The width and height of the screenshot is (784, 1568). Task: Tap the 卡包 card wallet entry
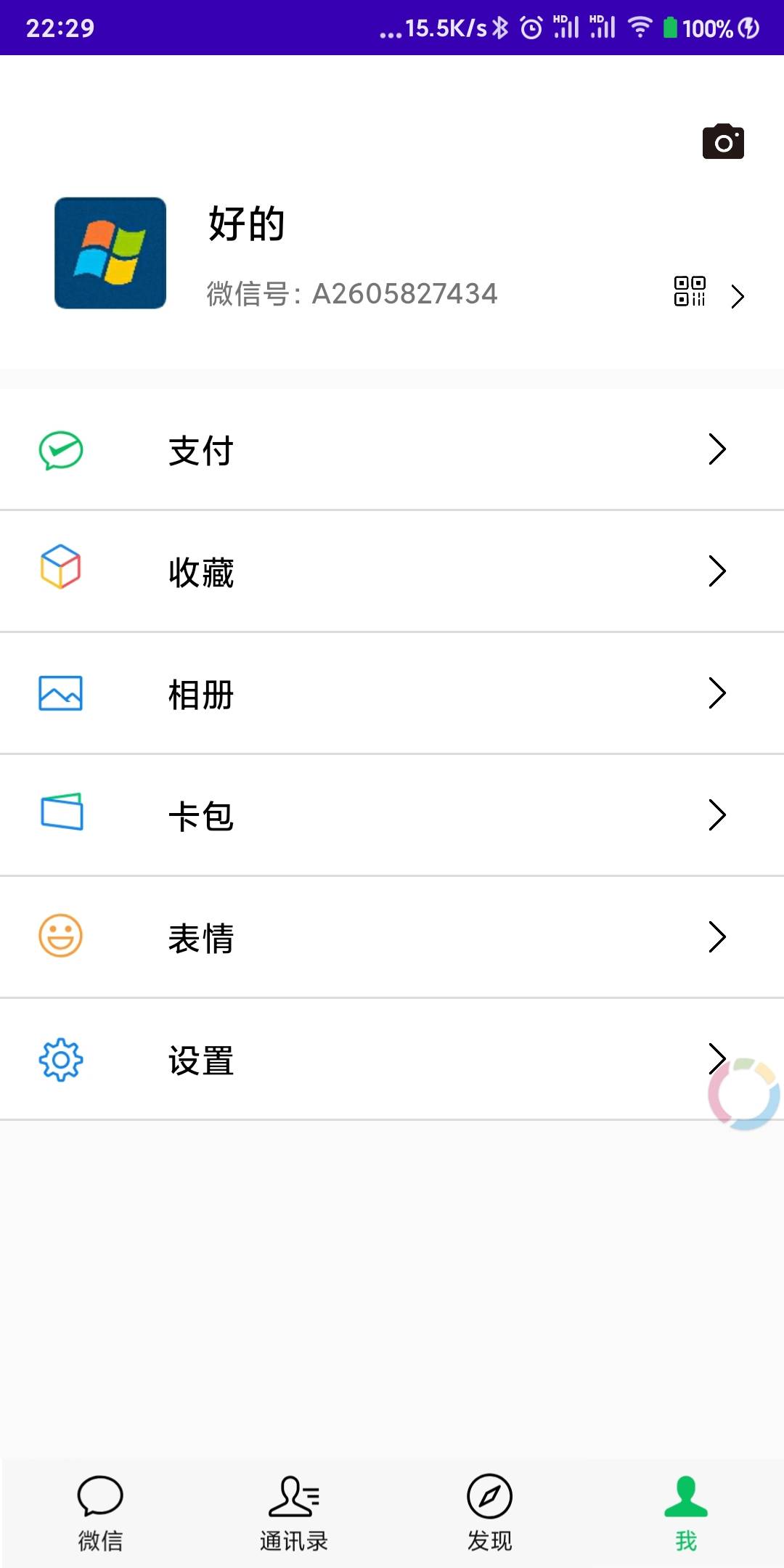pos(201,815)
